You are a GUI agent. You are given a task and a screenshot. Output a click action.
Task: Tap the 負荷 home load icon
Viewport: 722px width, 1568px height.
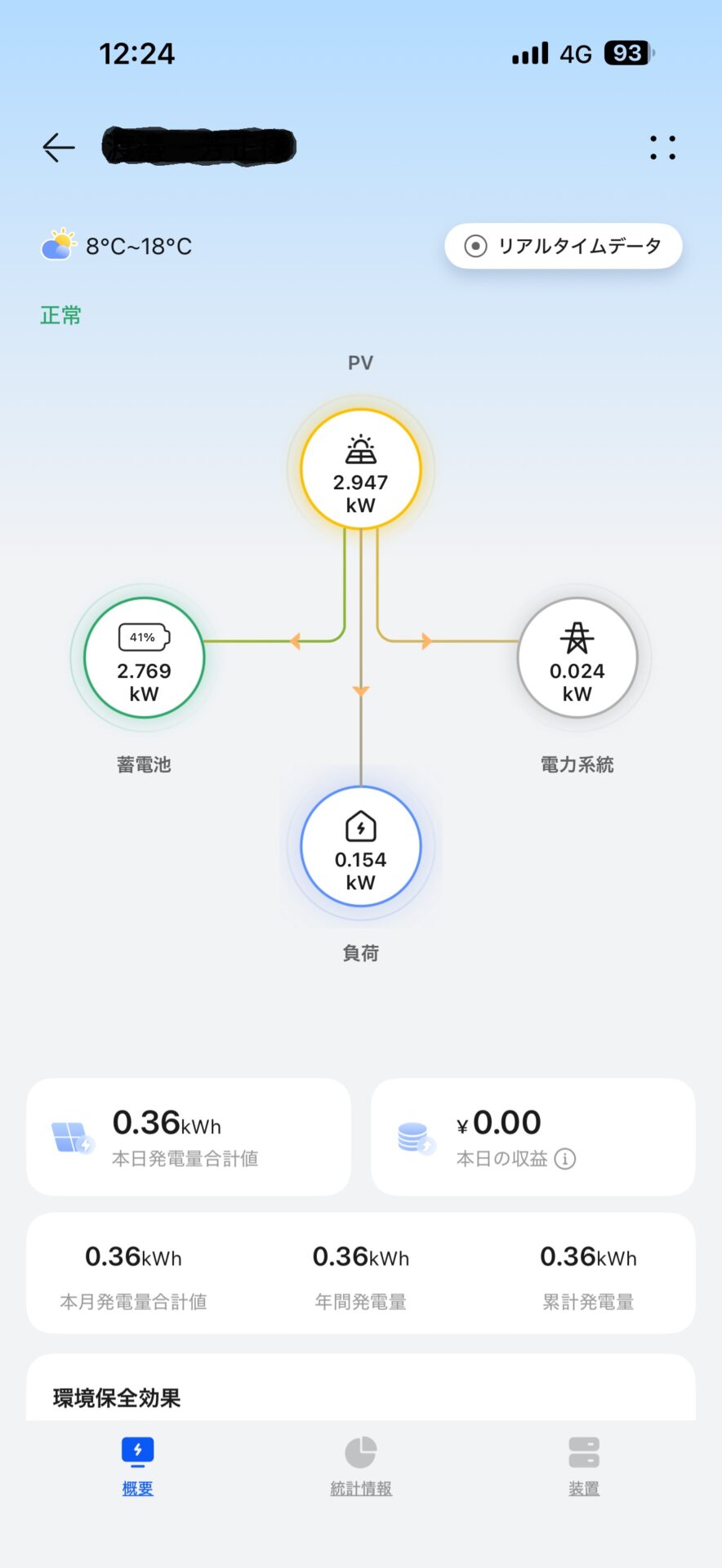point(360,827)
